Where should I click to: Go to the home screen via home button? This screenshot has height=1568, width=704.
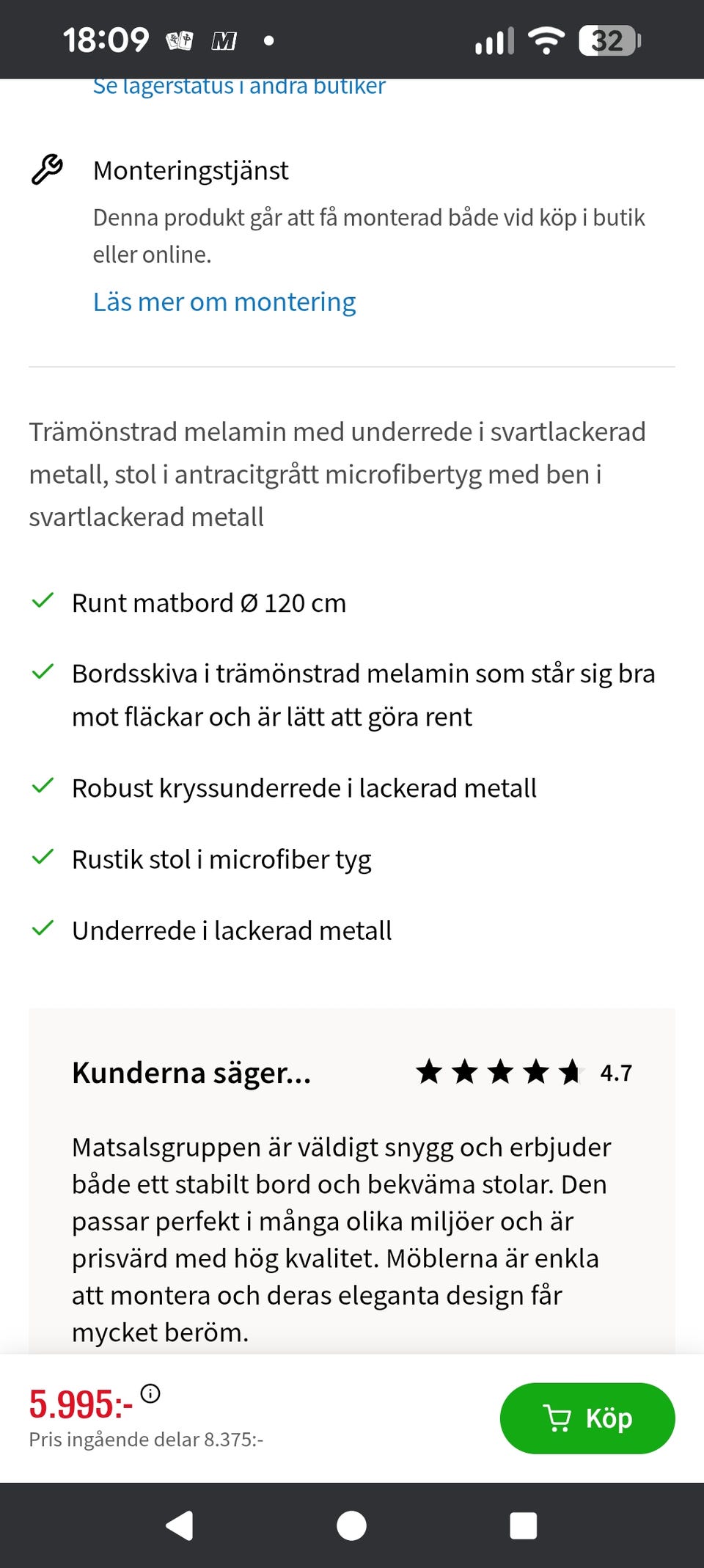click(351, 1525)
